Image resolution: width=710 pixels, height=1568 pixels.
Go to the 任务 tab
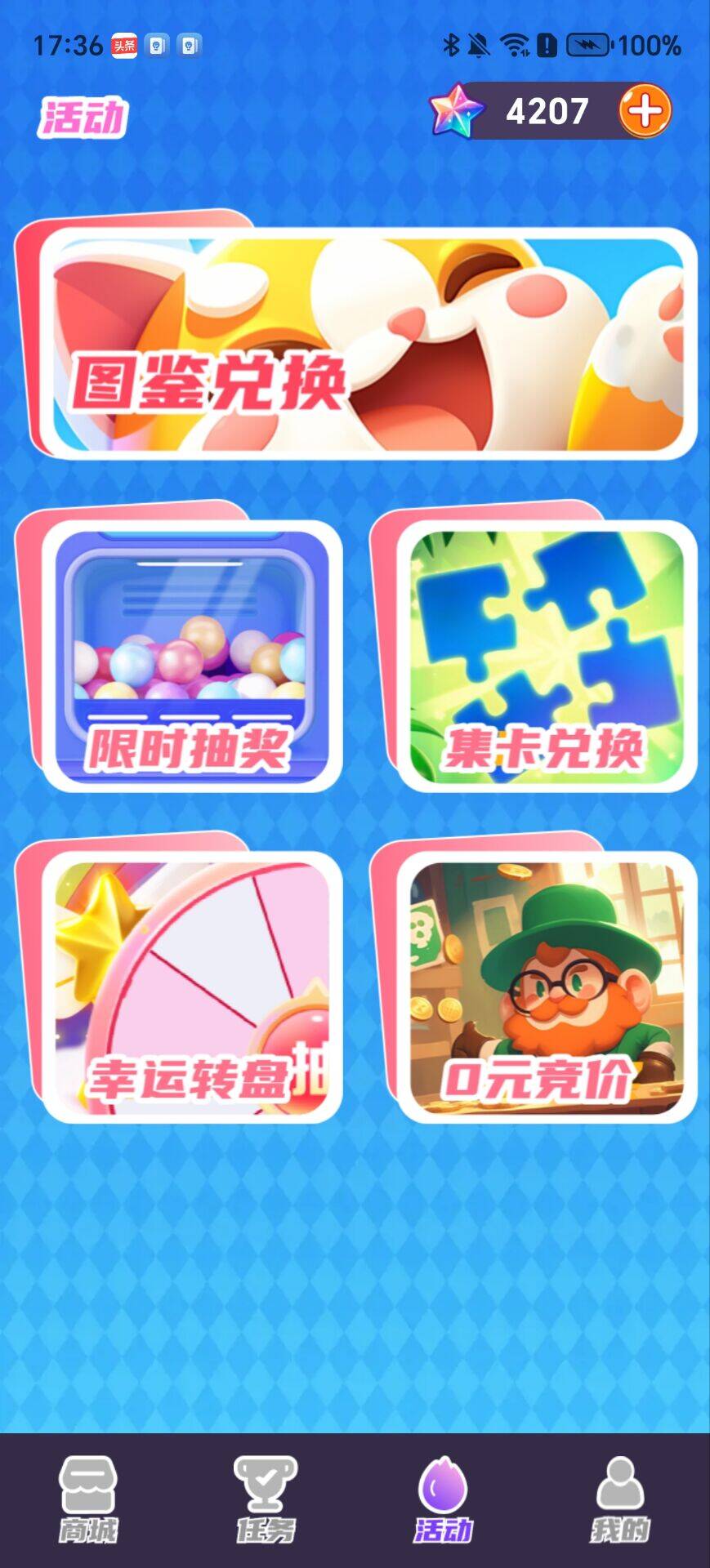coord(266,1499)
